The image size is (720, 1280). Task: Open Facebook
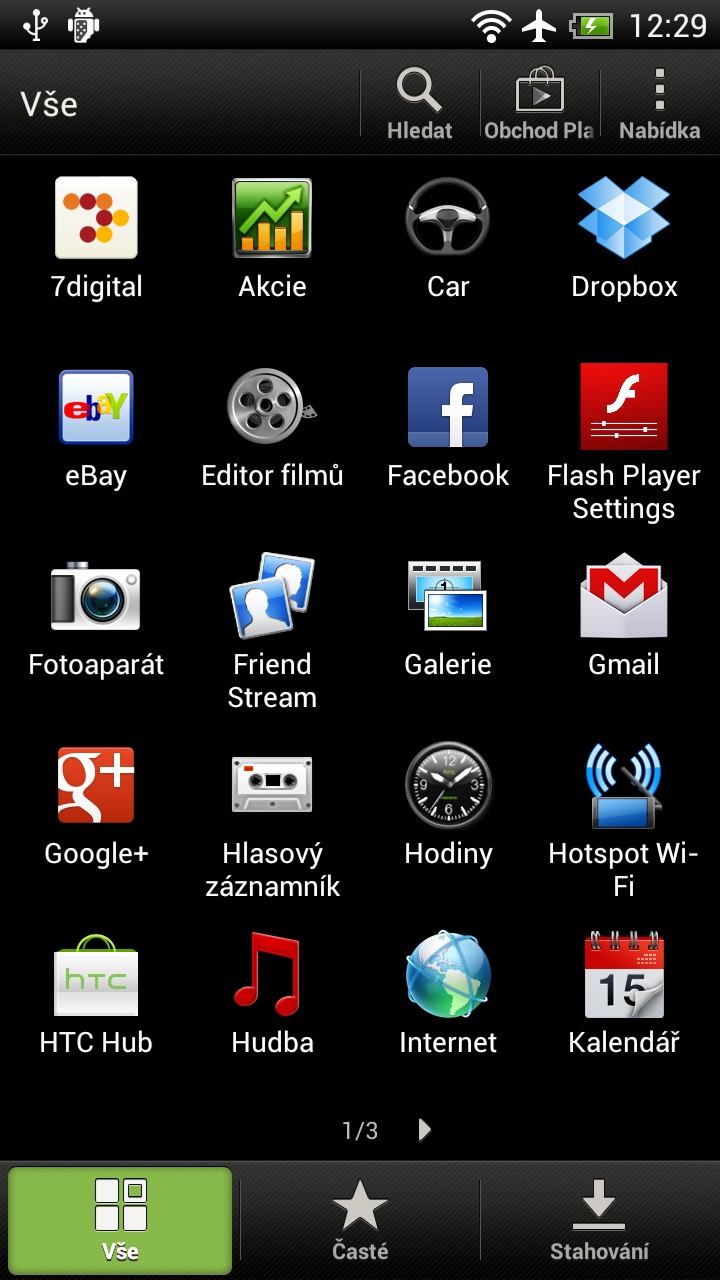tap(448, 428)
